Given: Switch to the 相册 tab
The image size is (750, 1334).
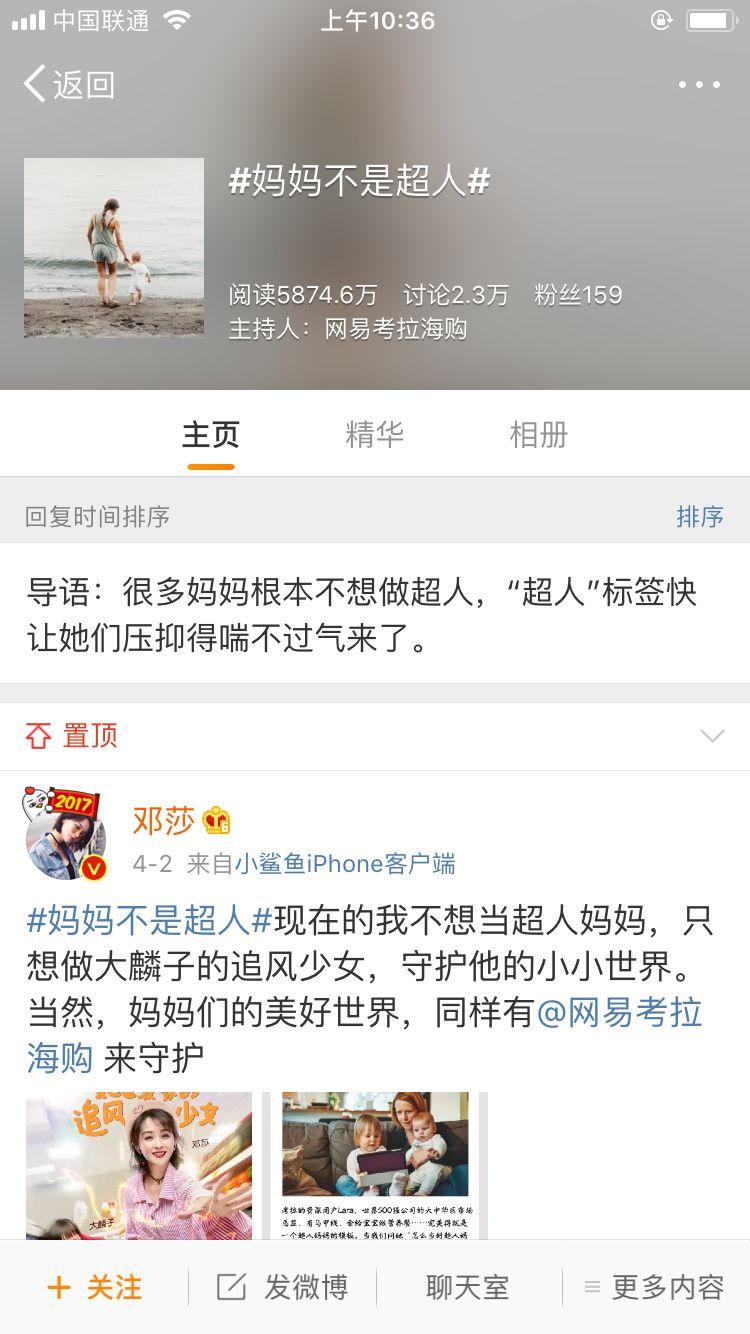Looking at the screenshot, I should click(538, 435).
